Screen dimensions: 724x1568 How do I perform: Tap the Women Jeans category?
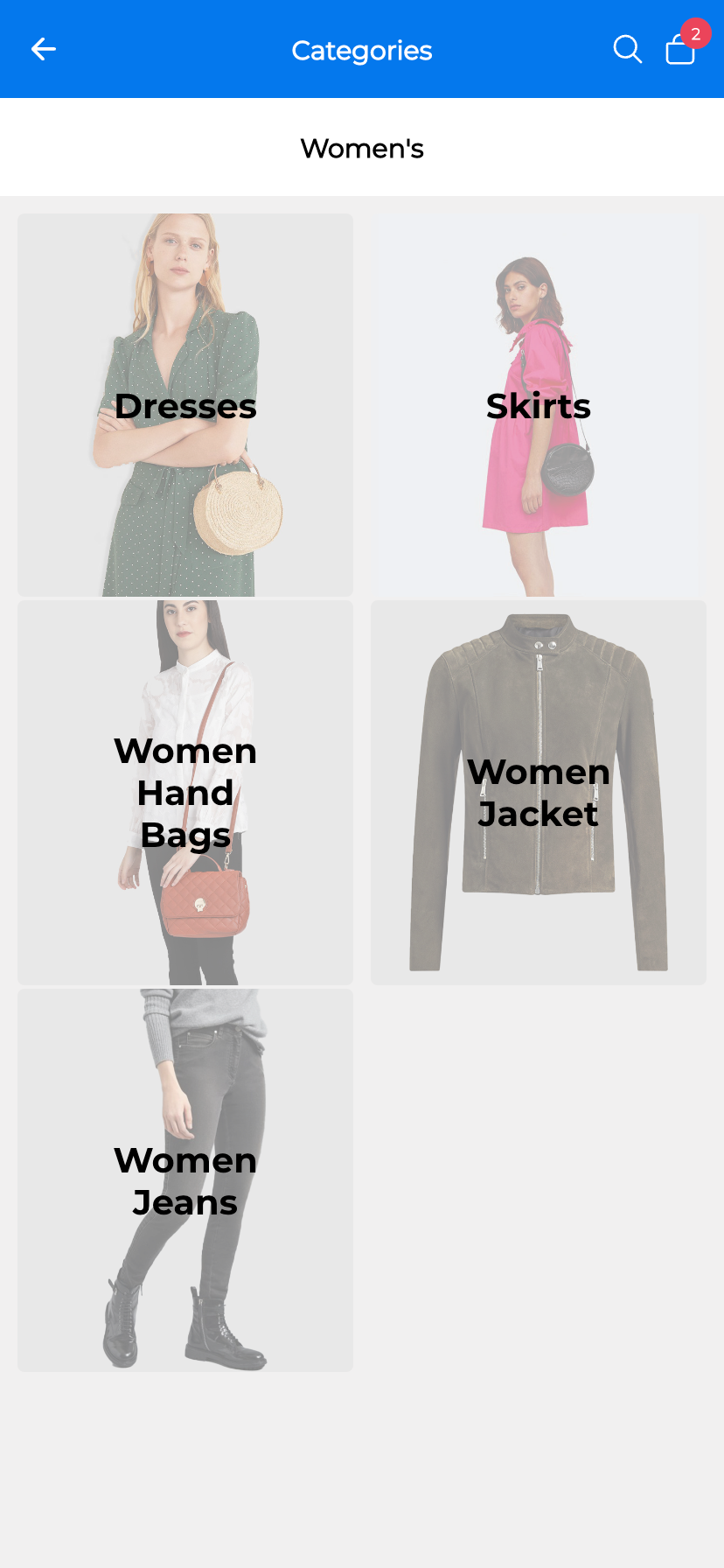coord(185,1179)
